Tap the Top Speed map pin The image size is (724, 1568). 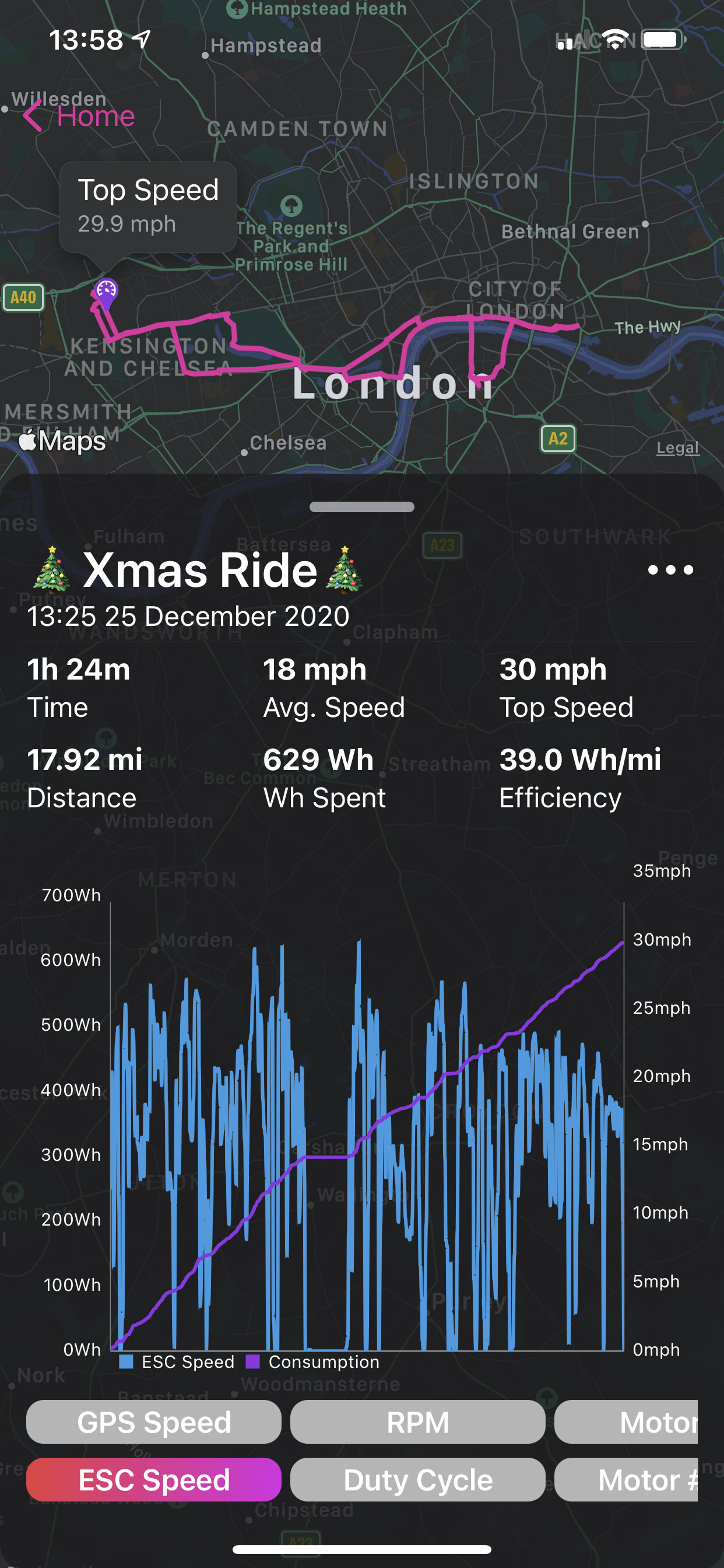(x=107, y=292)
